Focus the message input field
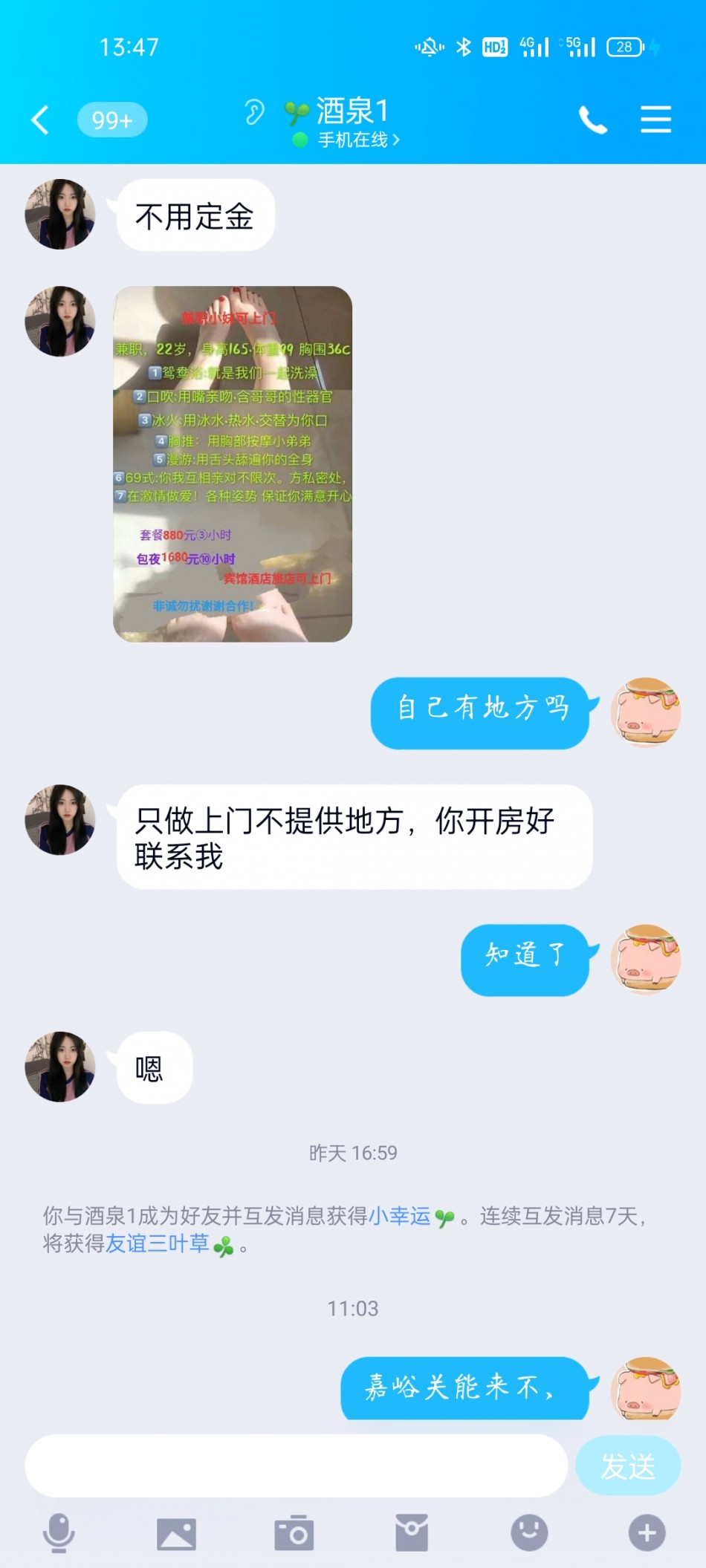706x1568 pixels. click(x=296, y=1465)
